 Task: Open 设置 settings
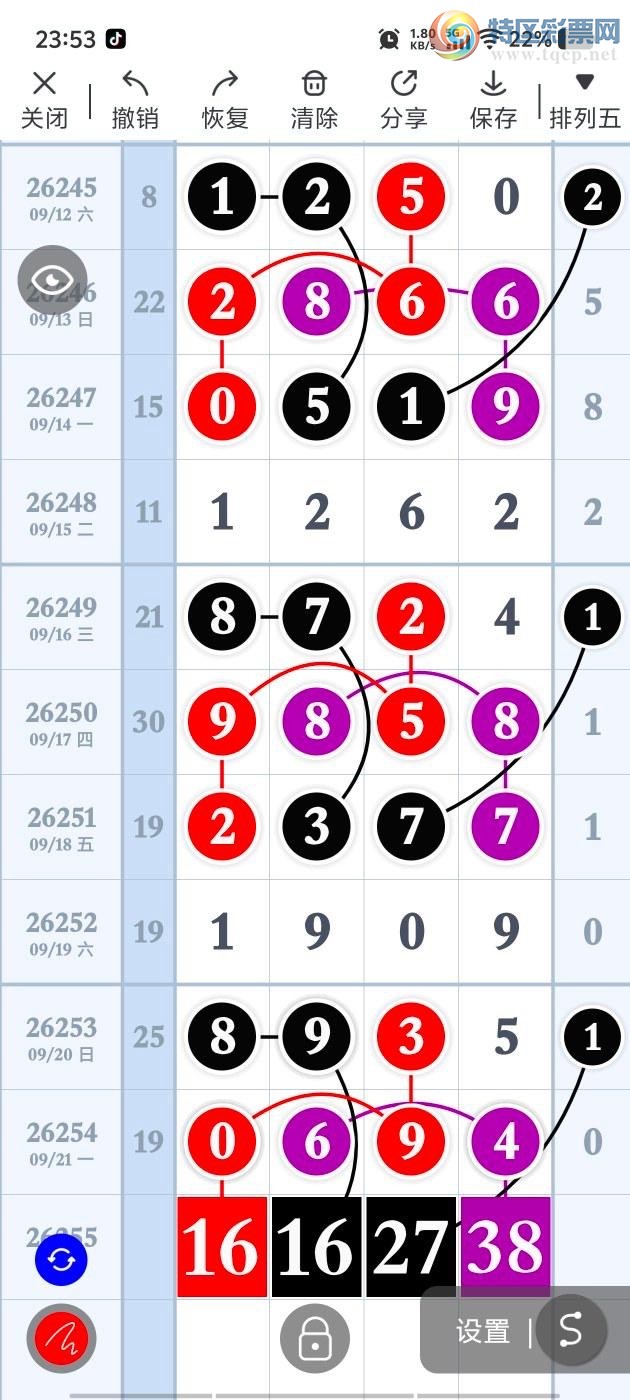coord(483,1331)
